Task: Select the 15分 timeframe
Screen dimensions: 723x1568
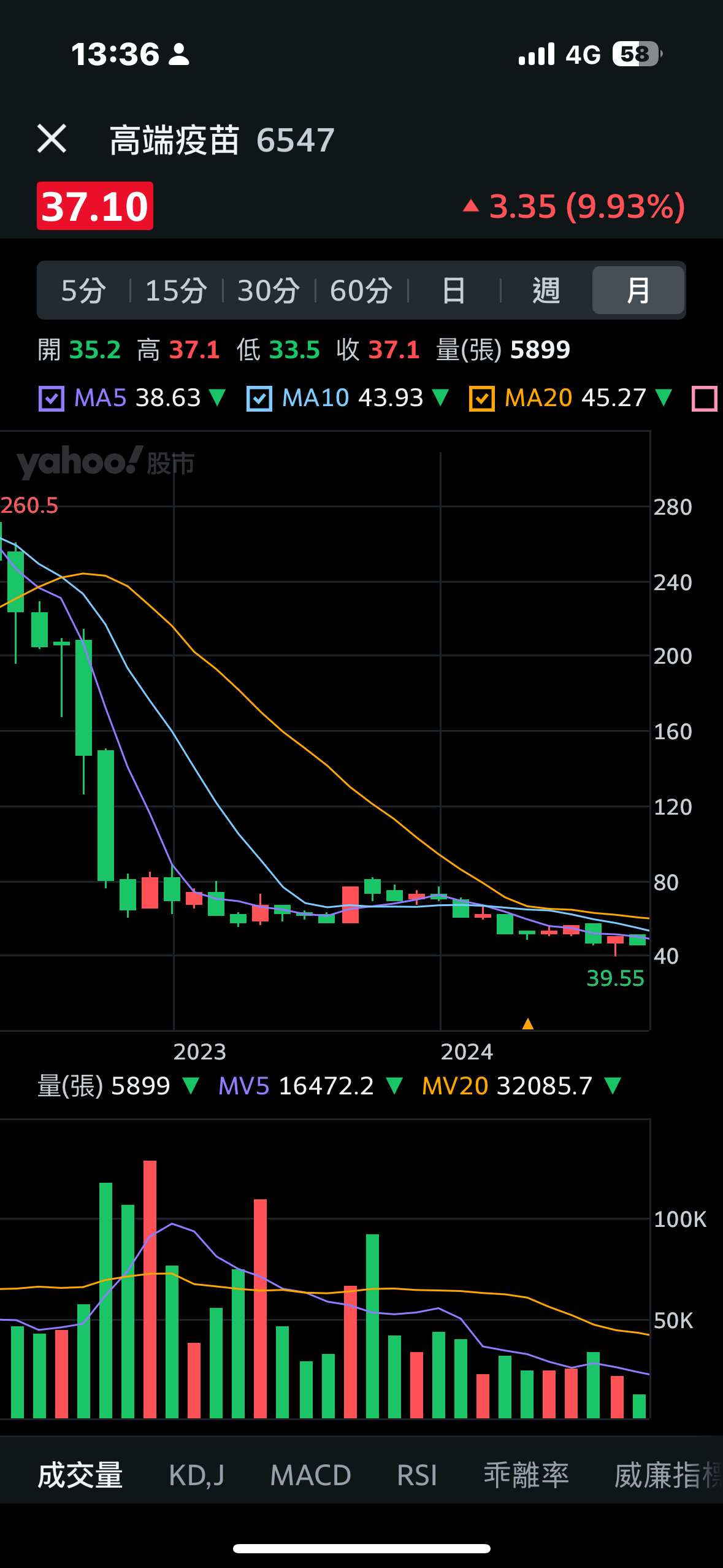Action: tap(176, 290)
